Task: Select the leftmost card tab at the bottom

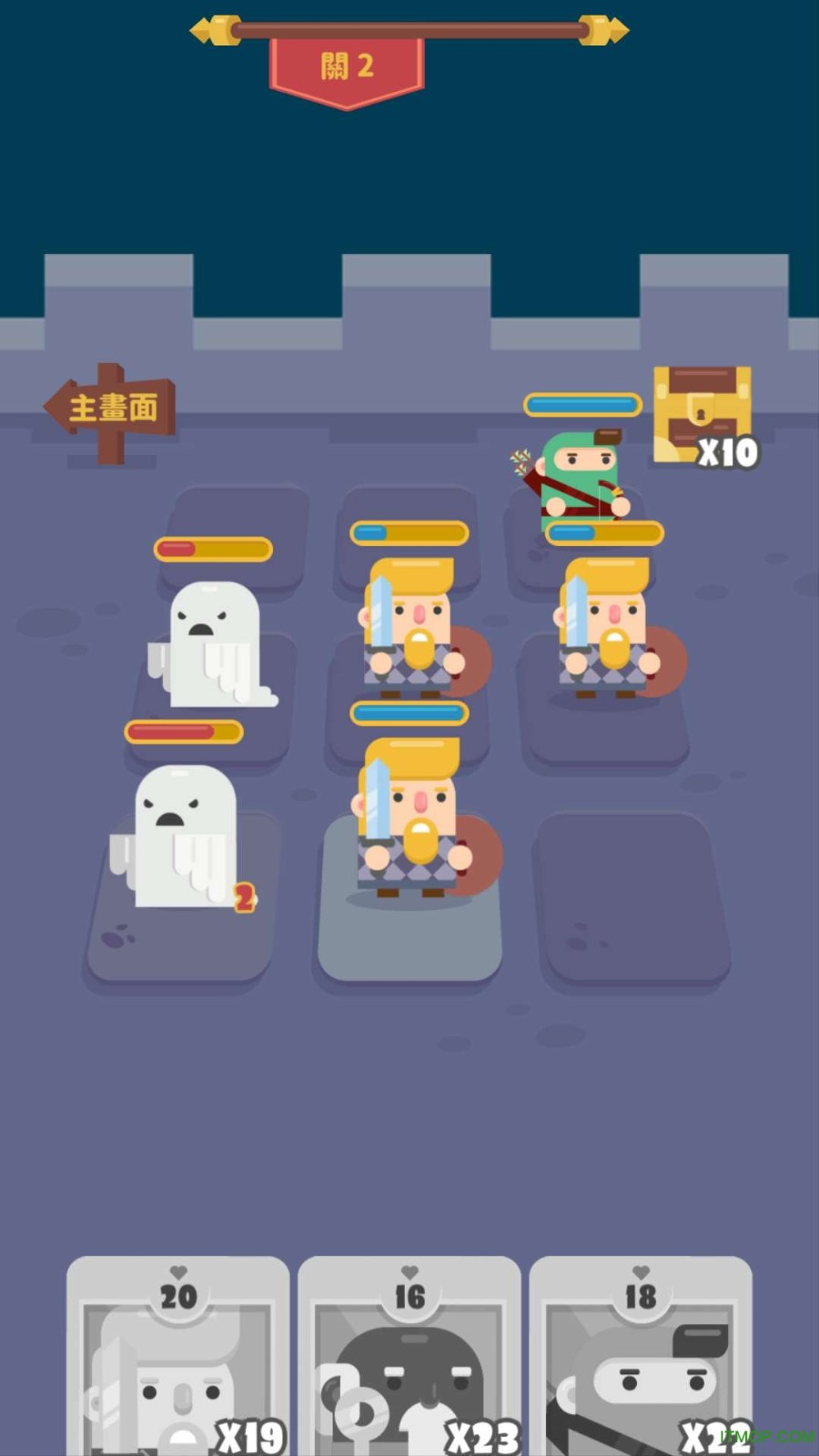Action: point(178,1356)
